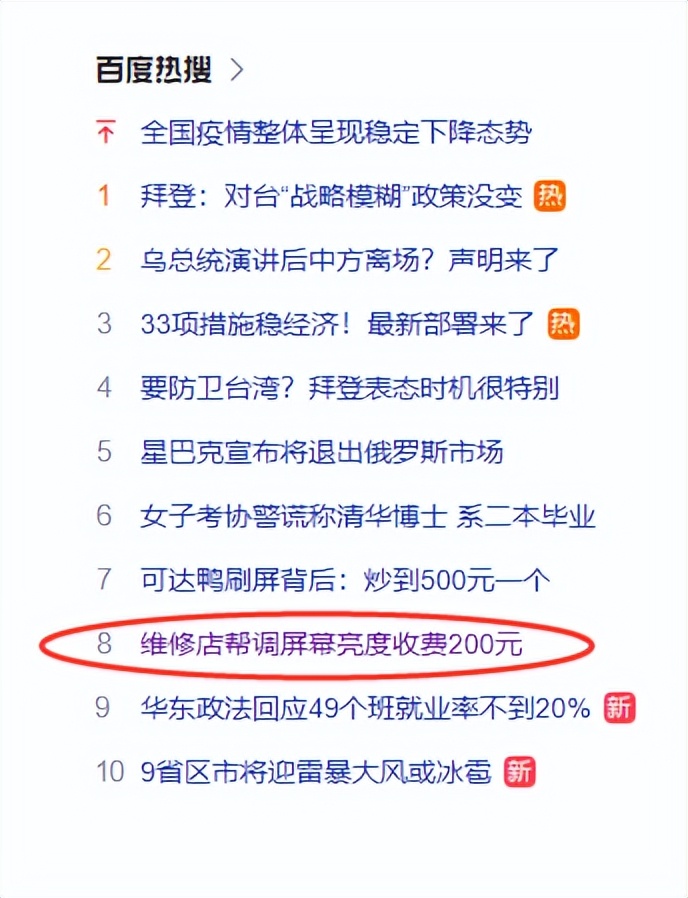The image size is (688, 898).
Task: Open 女子考协警谎称清华博士 entry
Action: point(368,516)
